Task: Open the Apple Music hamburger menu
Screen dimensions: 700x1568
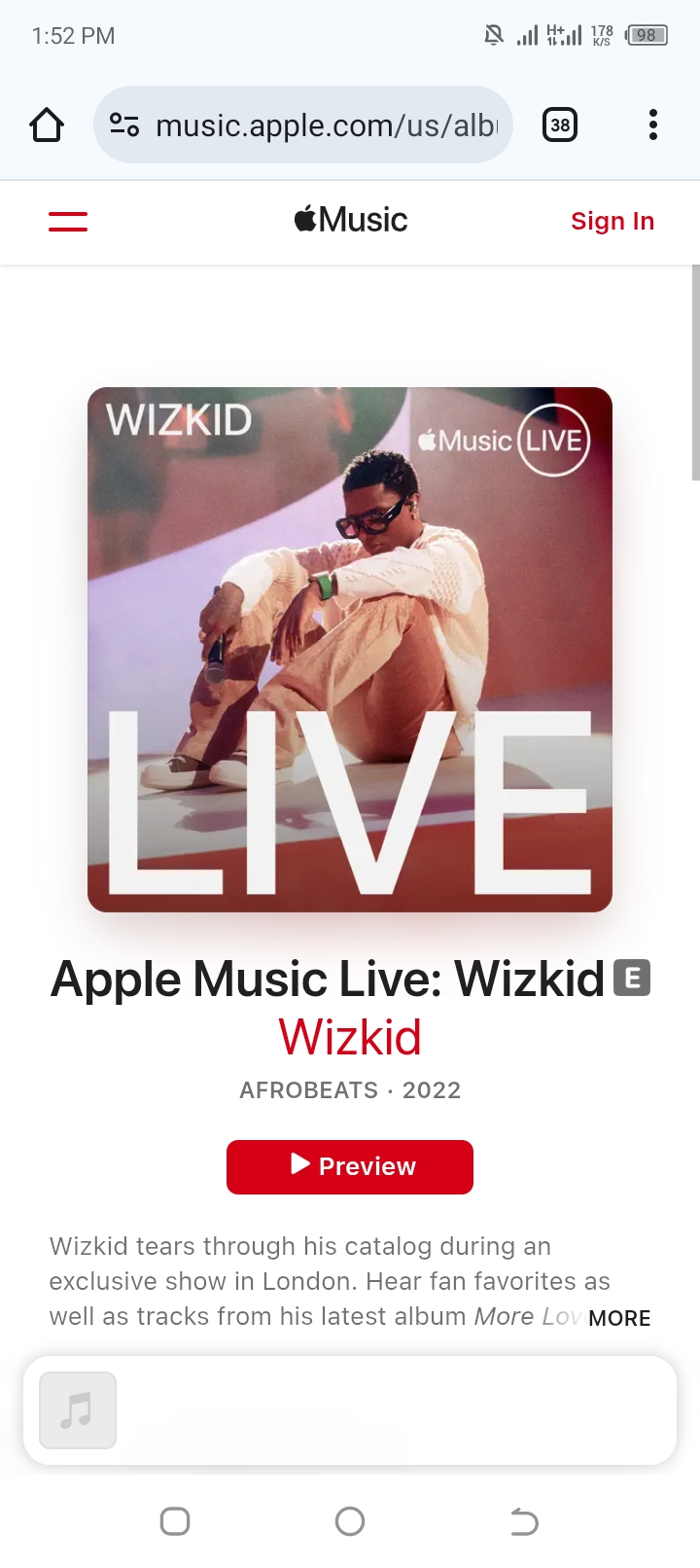Action: pyautogui.click(x=68, y=222)
